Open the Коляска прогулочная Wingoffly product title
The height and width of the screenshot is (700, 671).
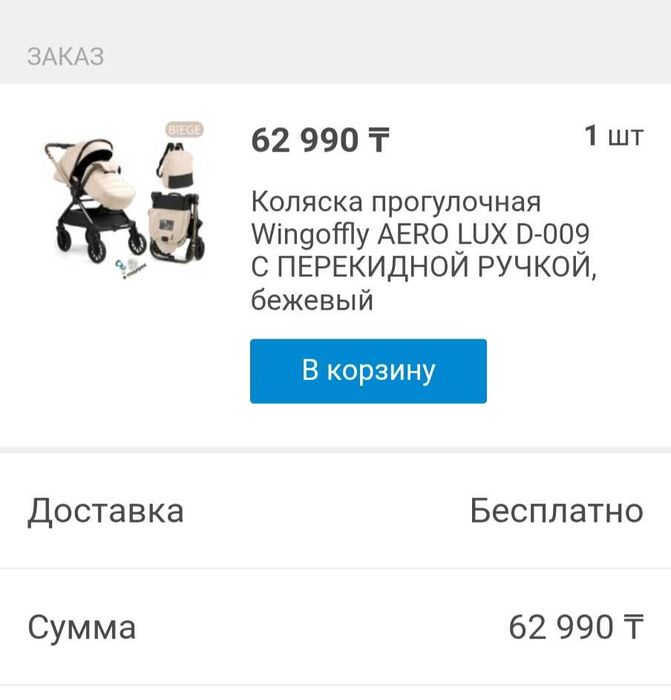pos(422,250)
